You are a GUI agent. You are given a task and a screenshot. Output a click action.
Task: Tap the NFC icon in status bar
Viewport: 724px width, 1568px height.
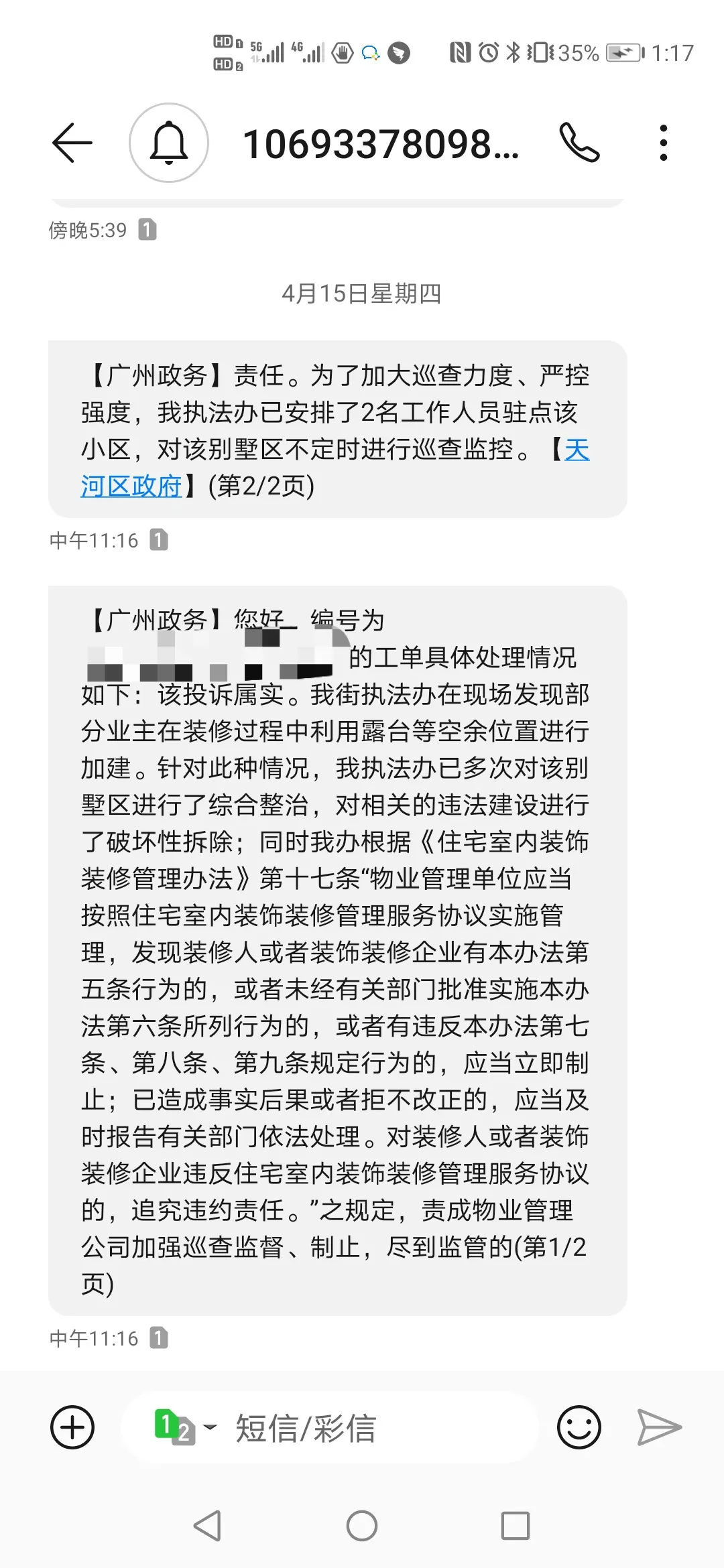pos(460,52)
